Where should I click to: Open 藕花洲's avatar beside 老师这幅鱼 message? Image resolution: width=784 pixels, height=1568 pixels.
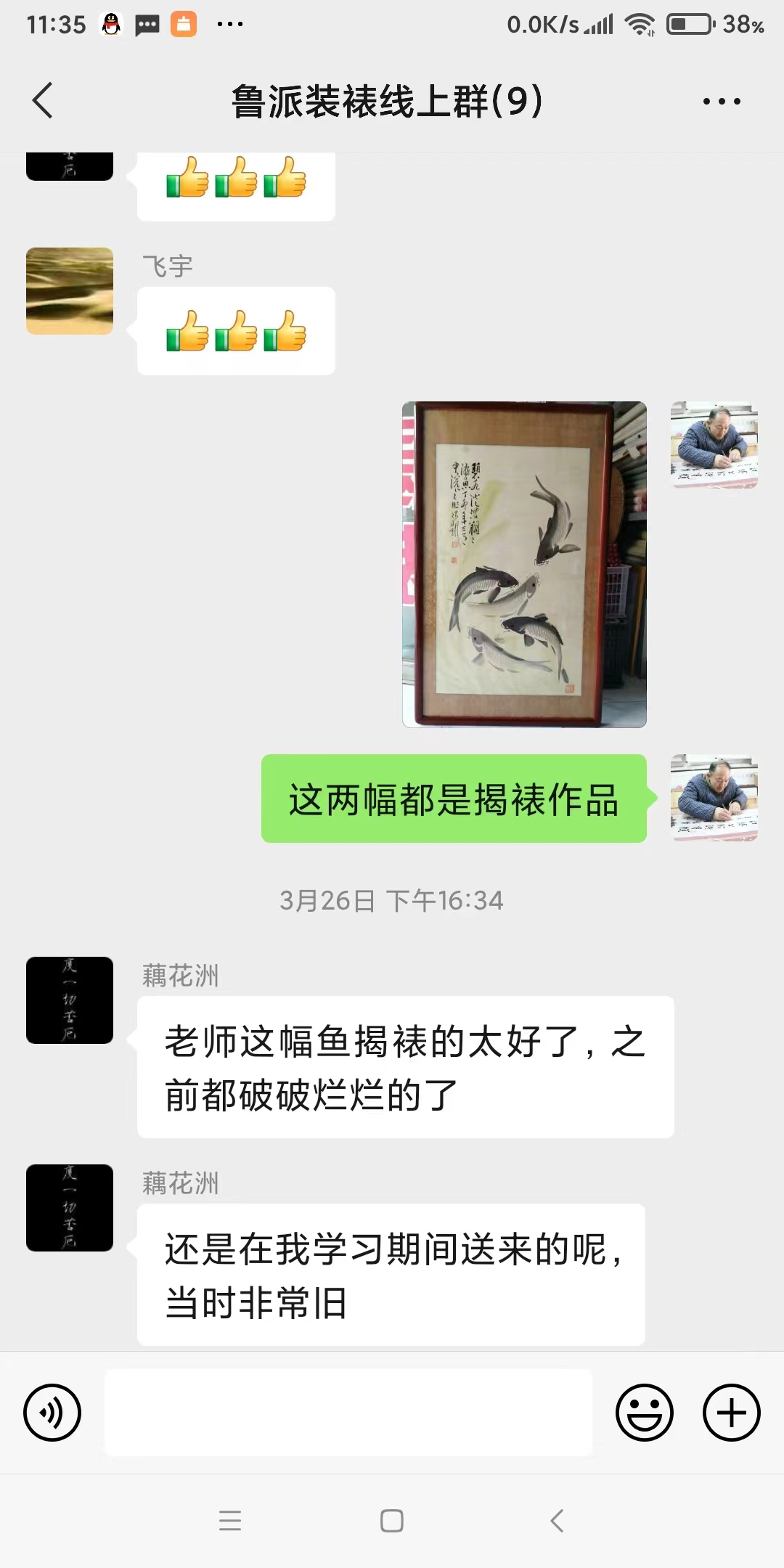tap(70, 1000)
